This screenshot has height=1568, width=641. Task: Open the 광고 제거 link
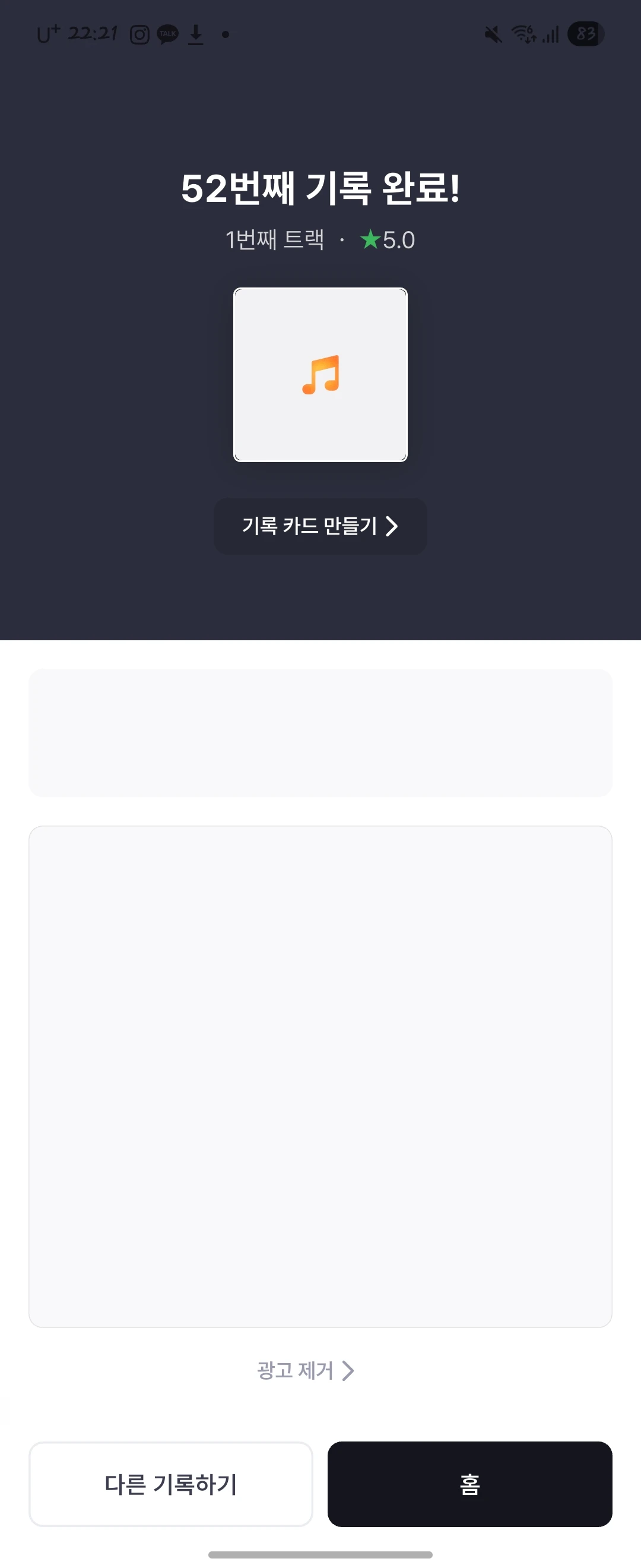(x=305, y=1370)
